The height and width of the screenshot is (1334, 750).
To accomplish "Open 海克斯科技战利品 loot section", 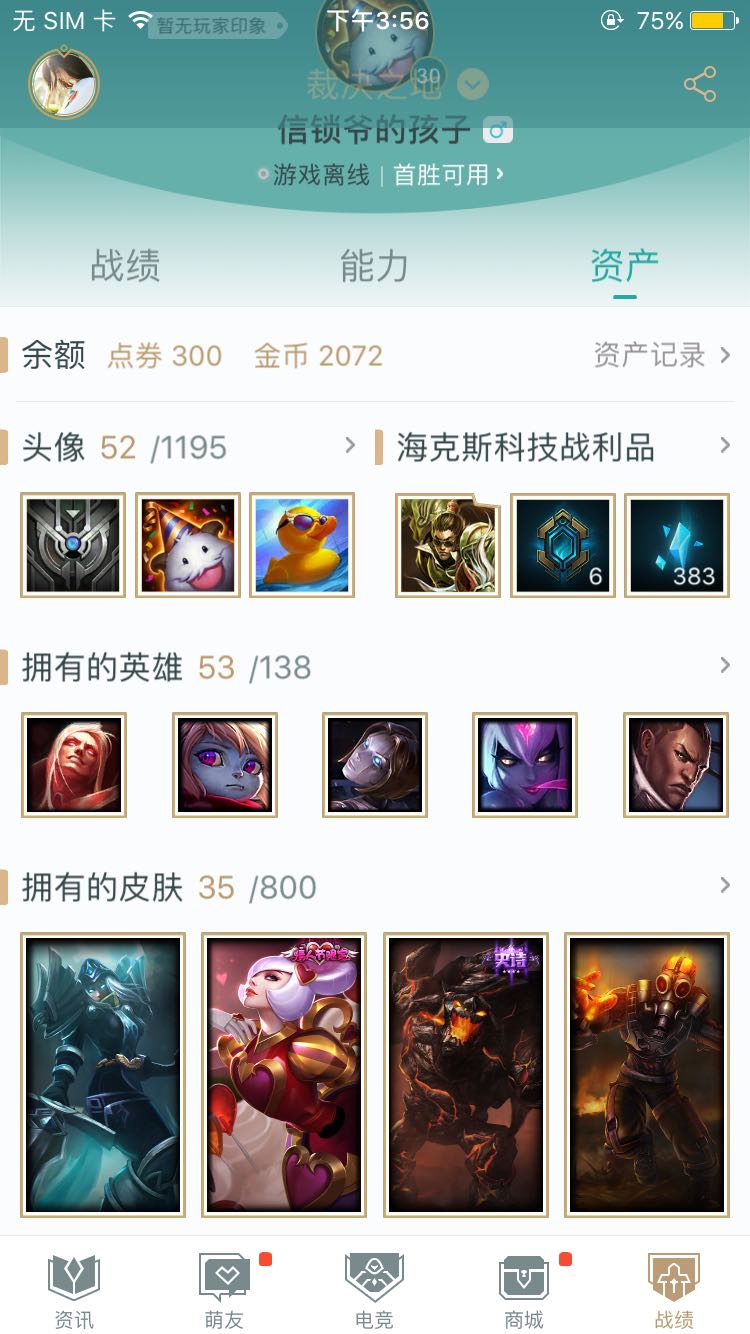I will 725,446.
